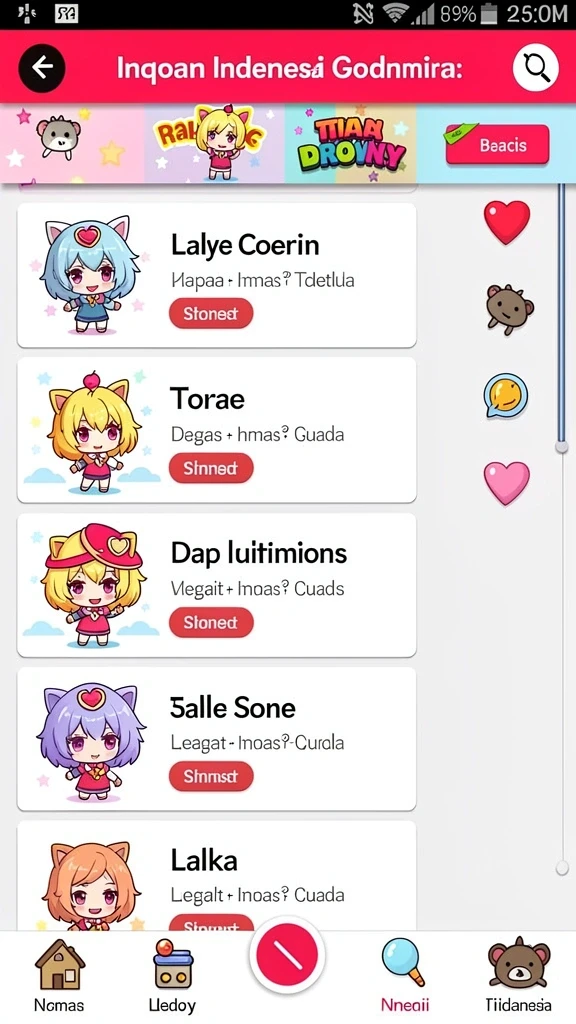Tap the red button under Dap Iuitimions
The image size is (576, 1024).
tap(211, 622)
